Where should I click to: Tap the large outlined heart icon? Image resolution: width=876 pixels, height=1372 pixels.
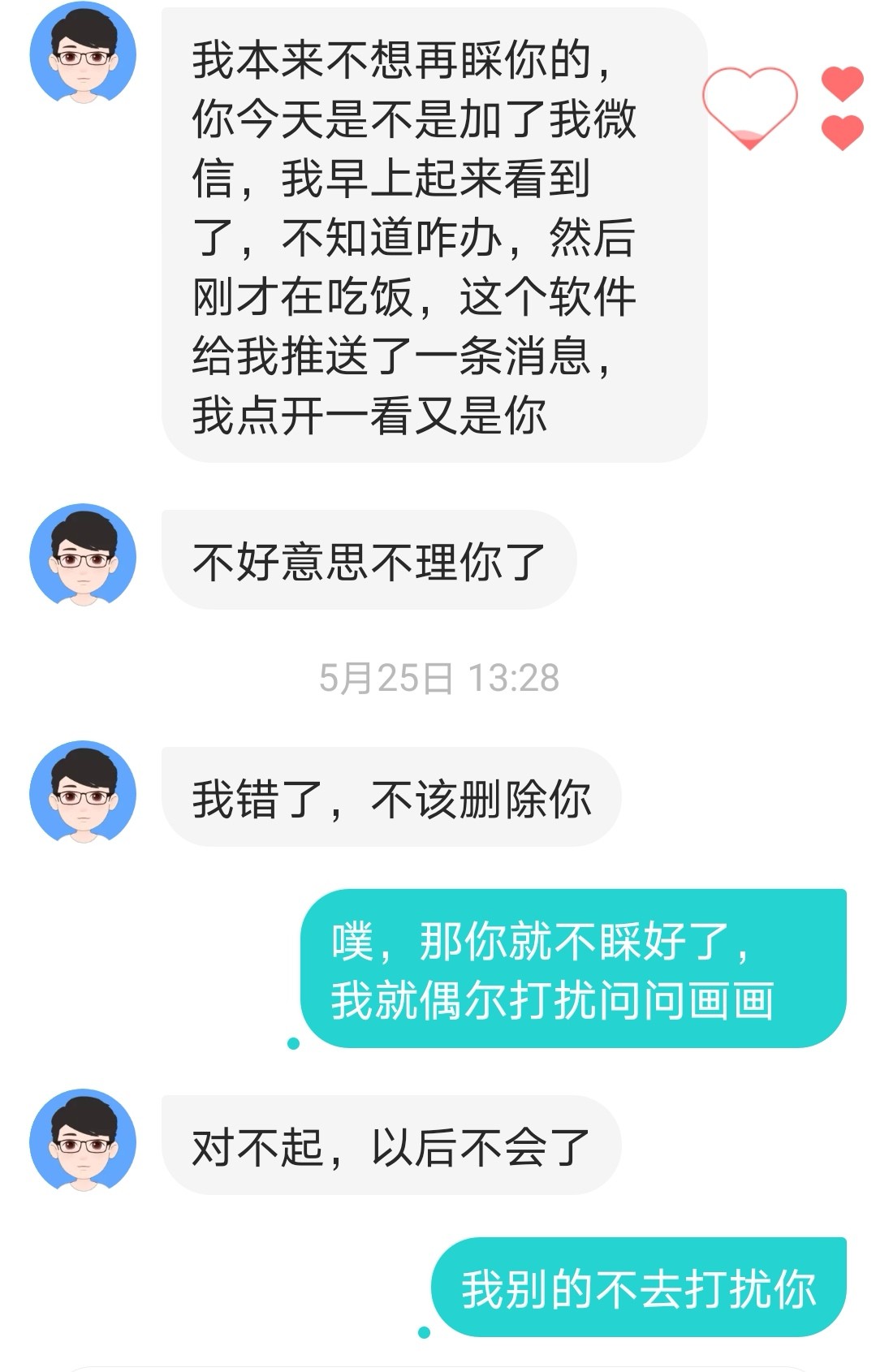coord(749,106)
